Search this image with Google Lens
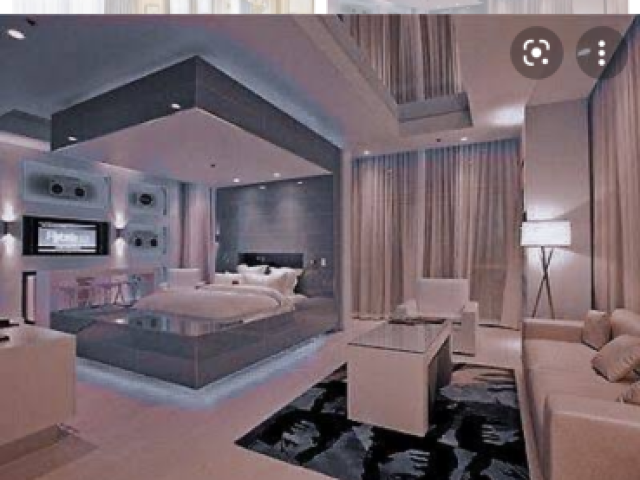Screen dimensions: 640x480 [537, 52]
